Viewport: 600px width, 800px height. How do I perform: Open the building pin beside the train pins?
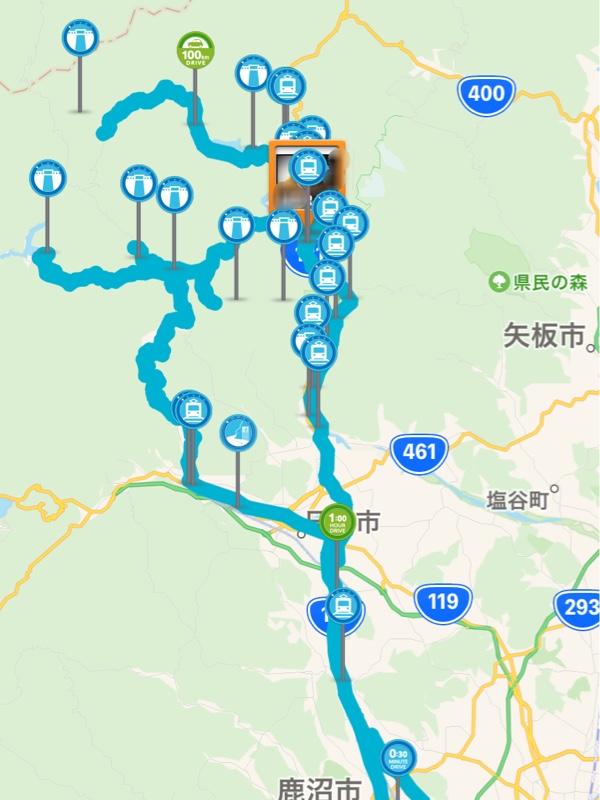click(238, 433)
